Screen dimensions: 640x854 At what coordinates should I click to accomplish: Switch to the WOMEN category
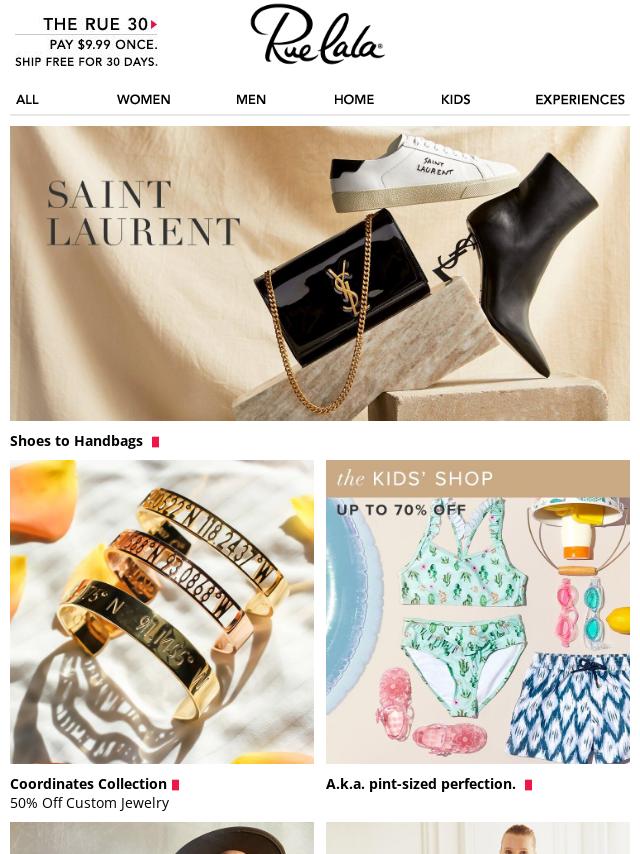coord(143,99)
